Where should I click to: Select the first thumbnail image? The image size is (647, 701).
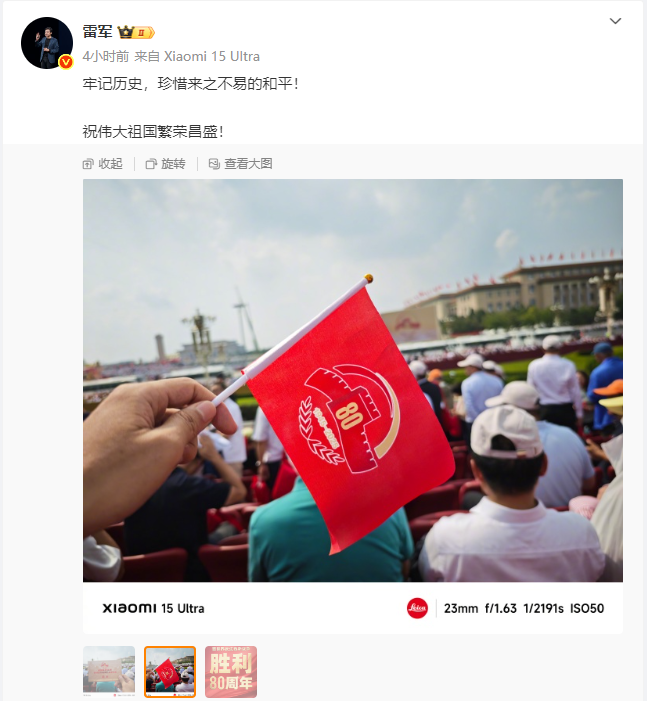pos(109,671)
